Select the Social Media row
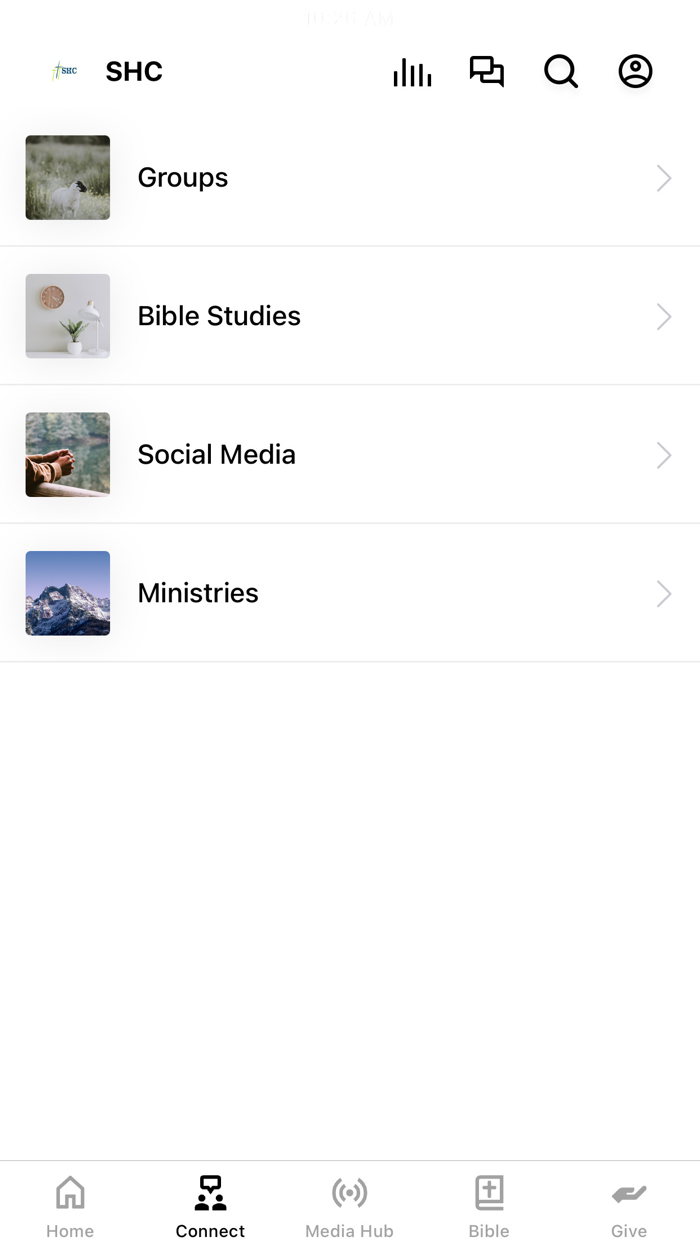This screenshot has height=1244, width=700. (x=350, y=455)
